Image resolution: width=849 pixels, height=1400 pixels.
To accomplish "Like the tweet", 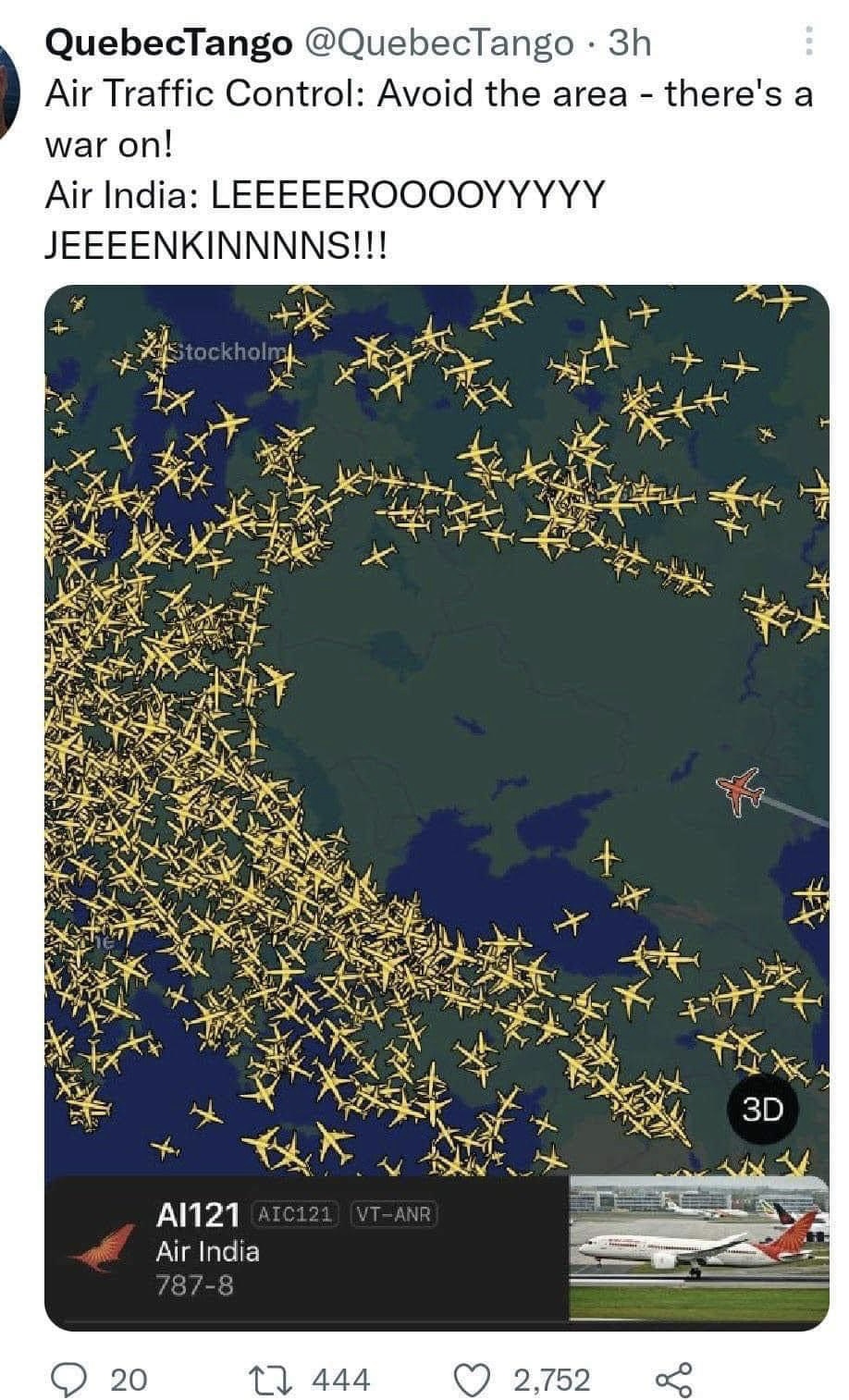I will (524, 1380).
